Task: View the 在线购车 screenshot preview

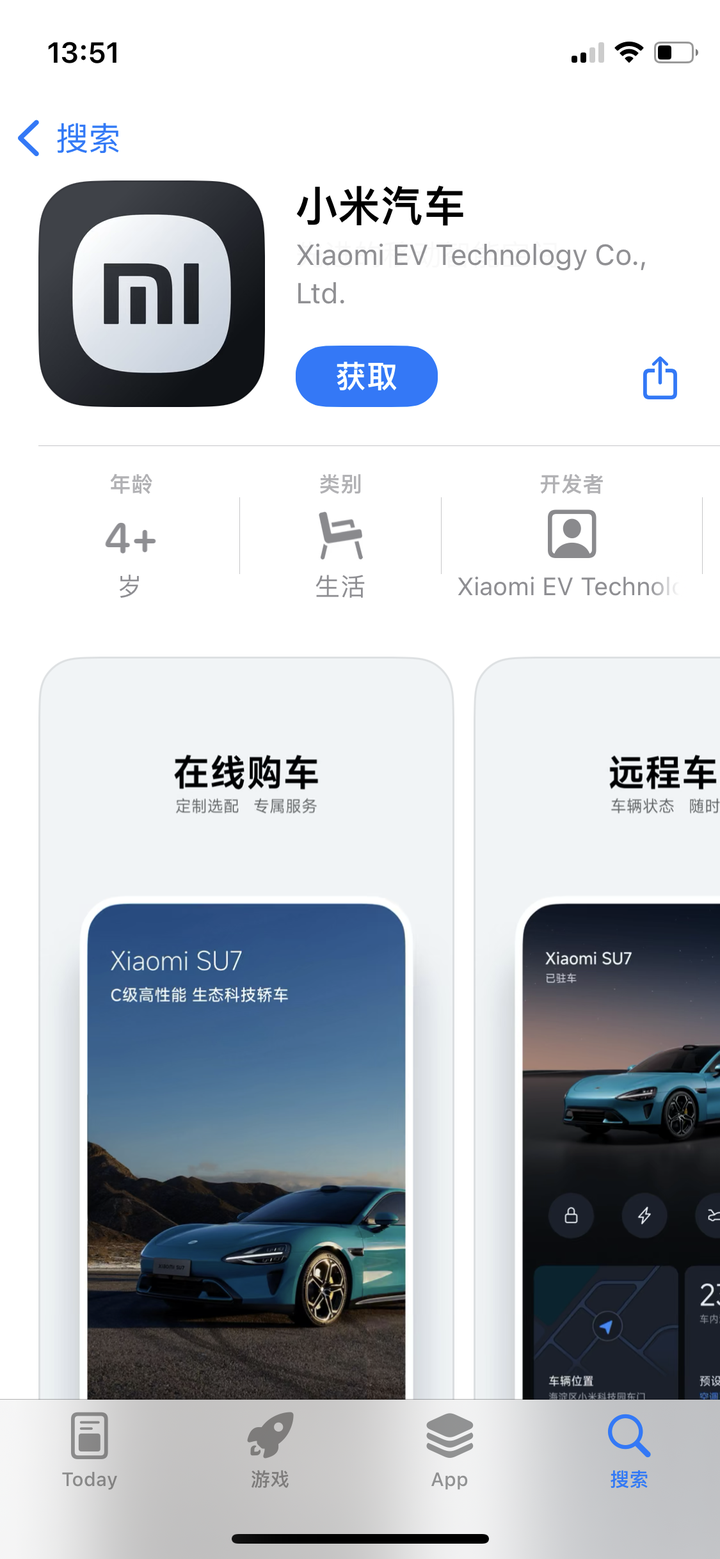Action: click(x=246, y=1030)
